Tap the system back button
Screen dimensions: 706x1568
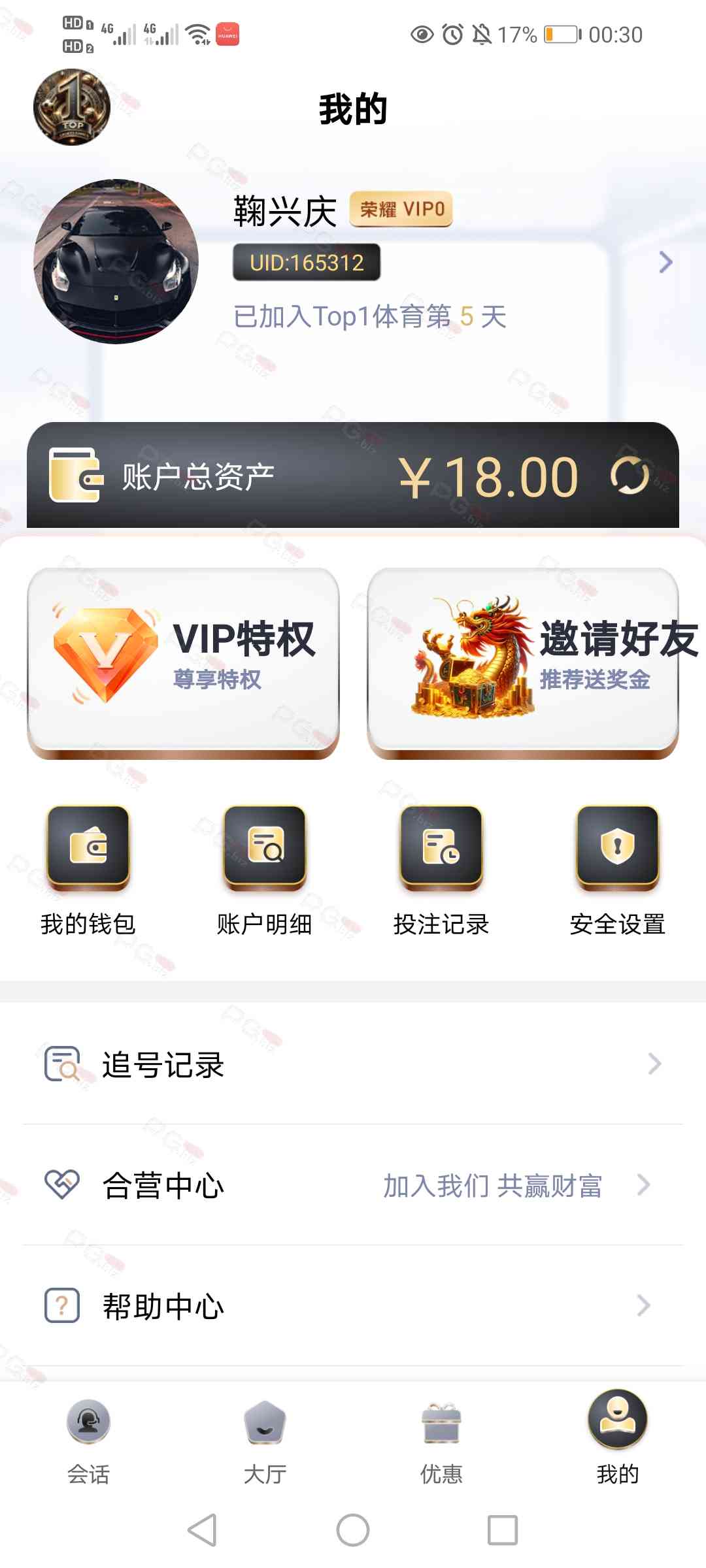[x=202, y=1530]
